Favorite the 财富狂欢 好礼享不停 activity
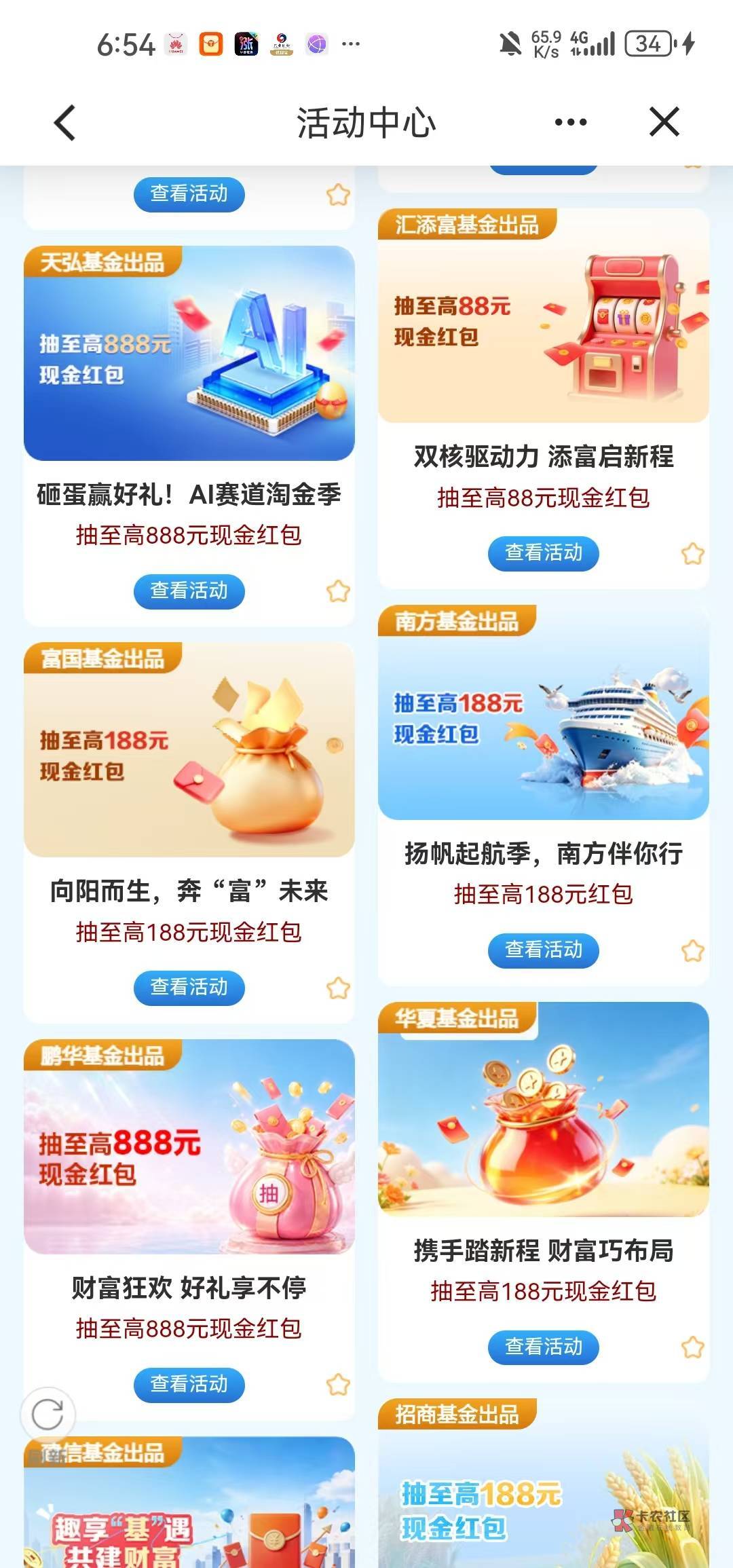733x1568 pixels. (338, 1385)
